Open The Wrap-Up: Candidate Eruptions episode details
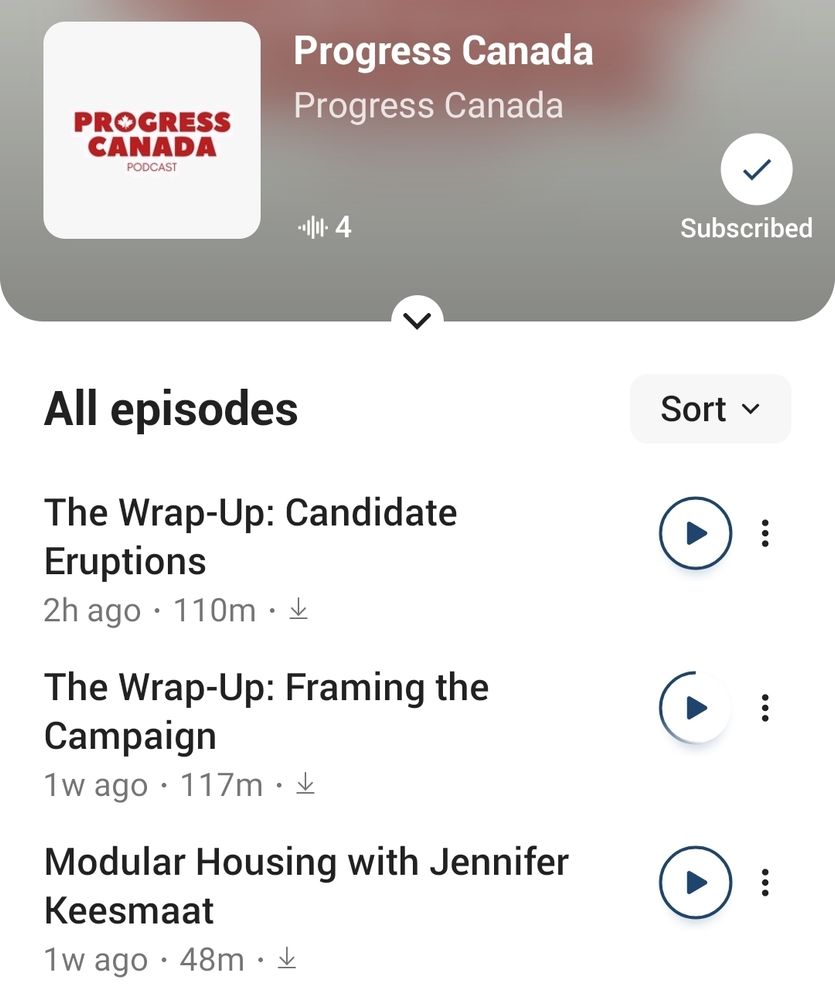Viewport: 835px width, 1000px height. click(x=250, y=537)
